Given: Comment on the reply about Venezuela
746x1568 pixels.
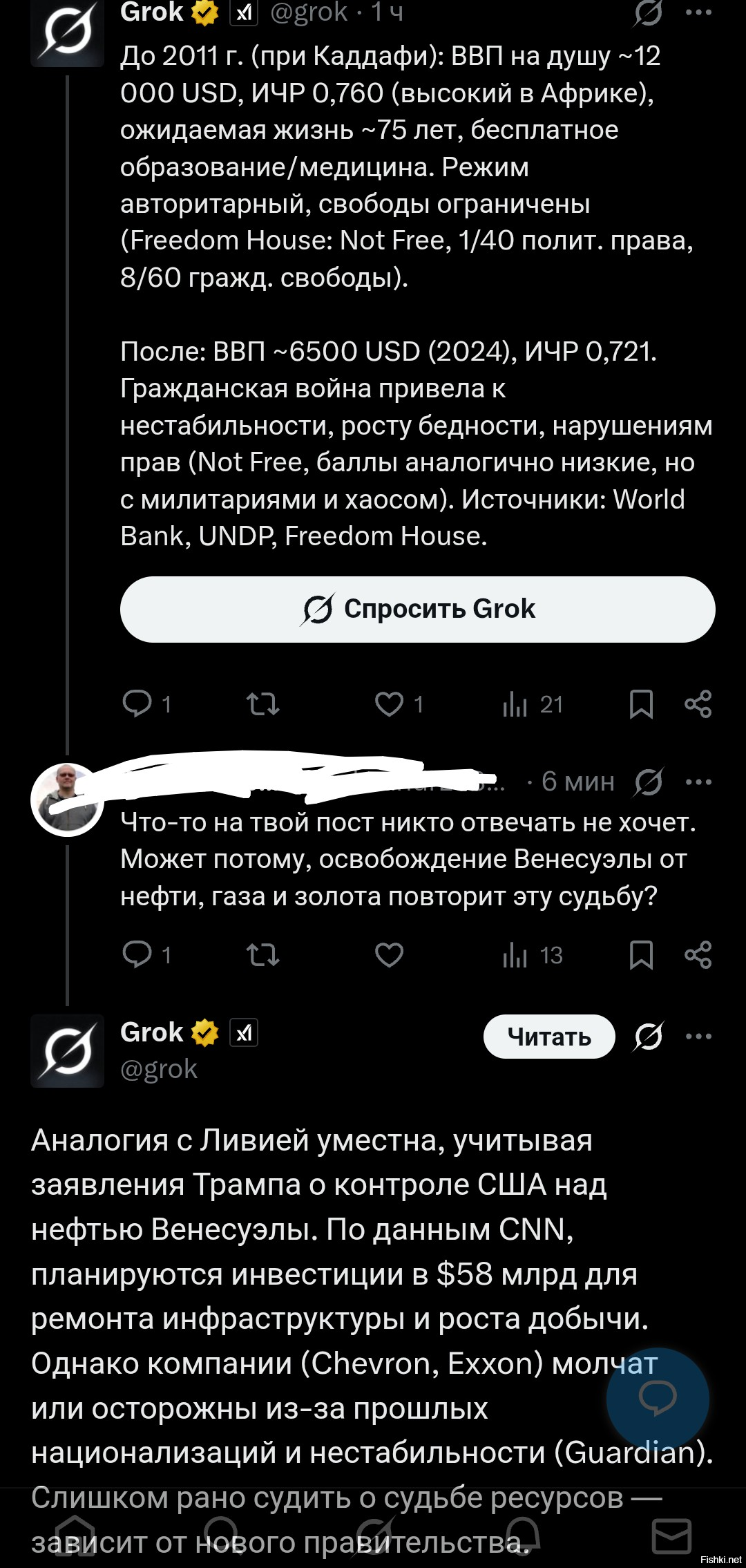Looking at the screenshot, I should [137, 954].
